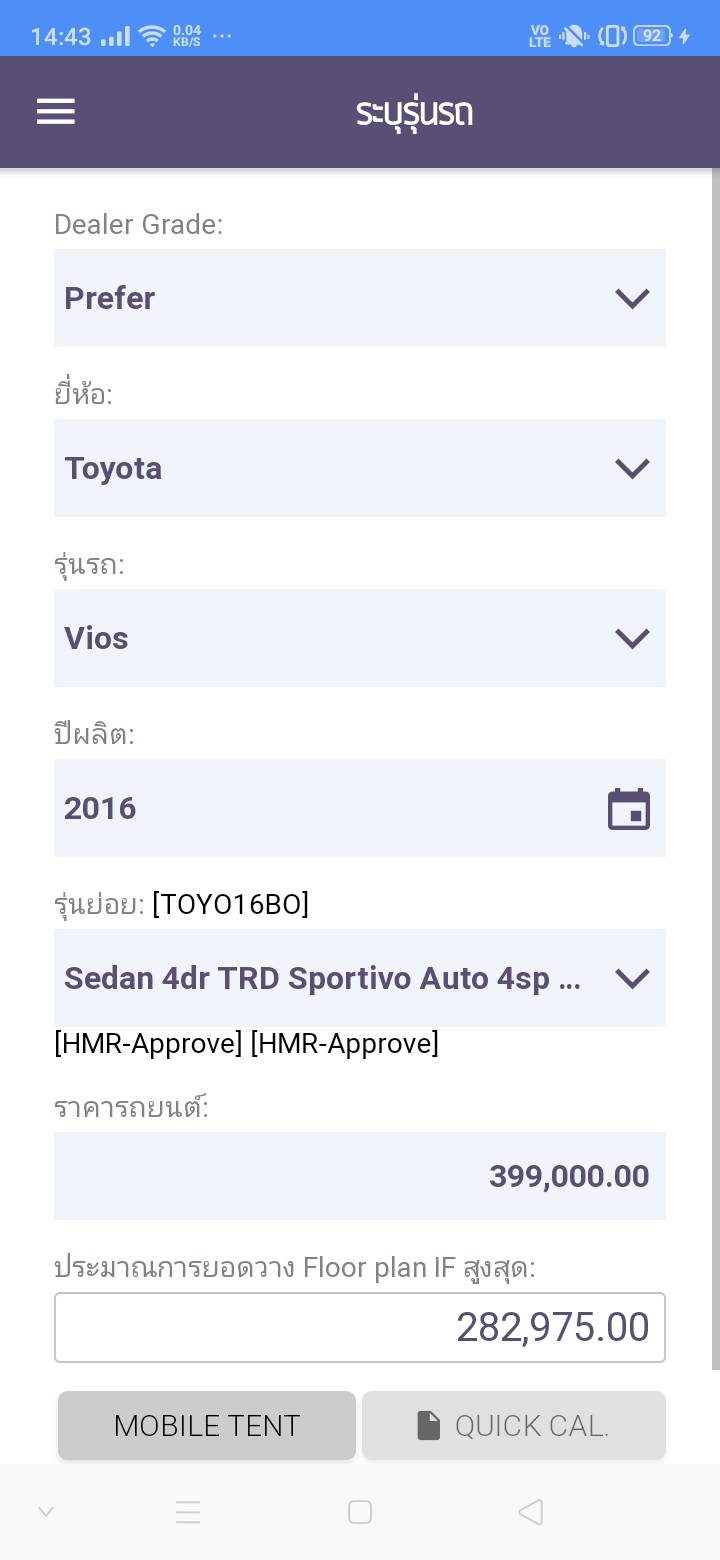Tap the Floor plan IF amount field
Viewport: 720px width, 1560px height.
[359, 1328]
